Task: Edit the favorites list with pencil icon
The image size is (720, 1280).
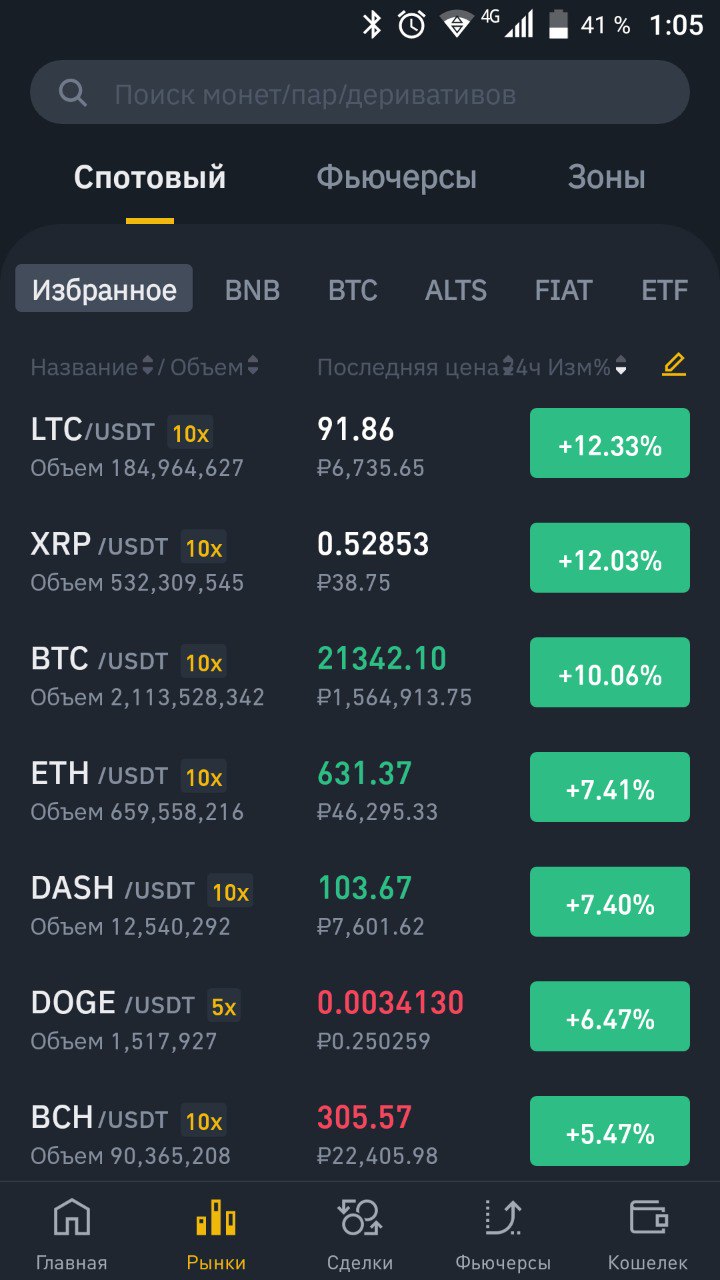Action: click(x=674, y=366)
